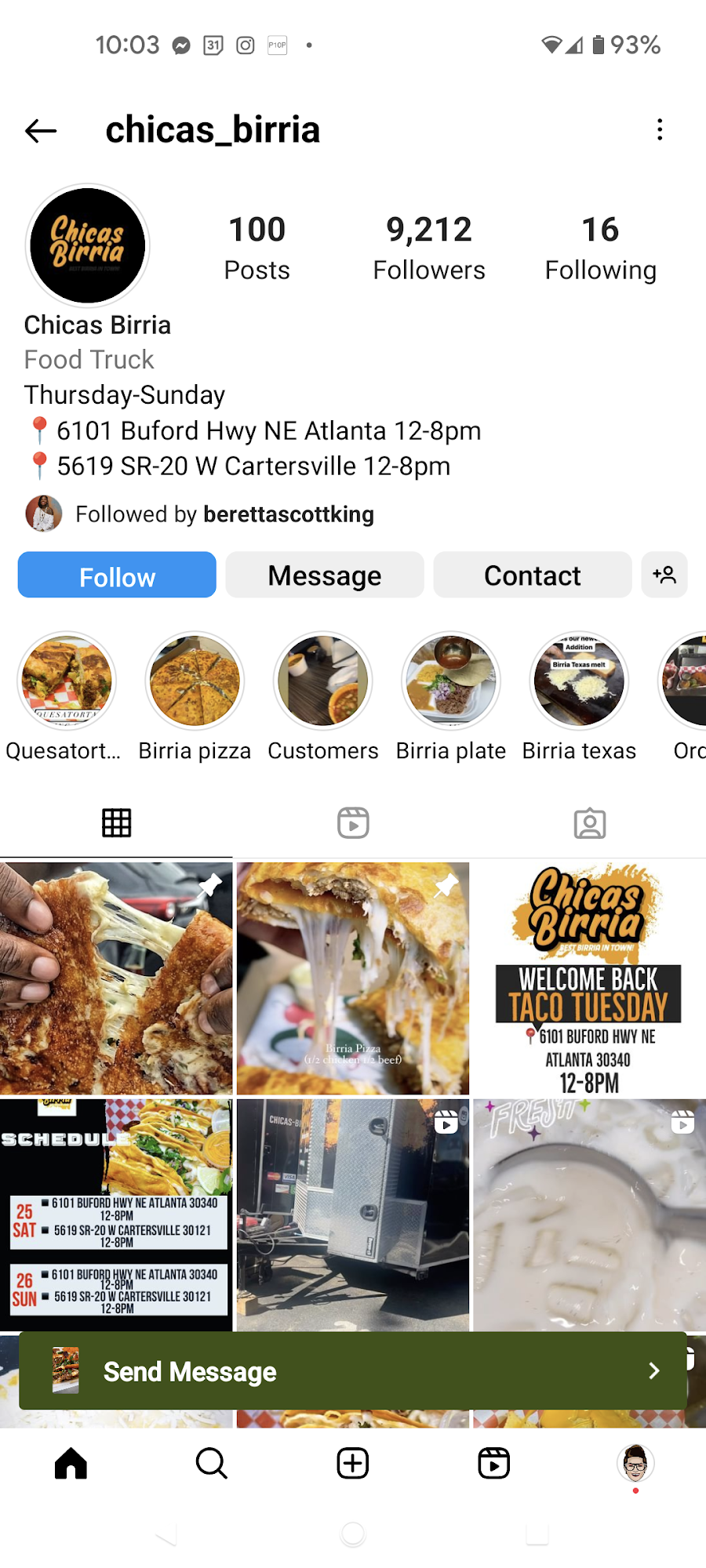706x1568 pixels.
Task: Open the Schedule post with 25 SAT
Action: point(116,1214)
